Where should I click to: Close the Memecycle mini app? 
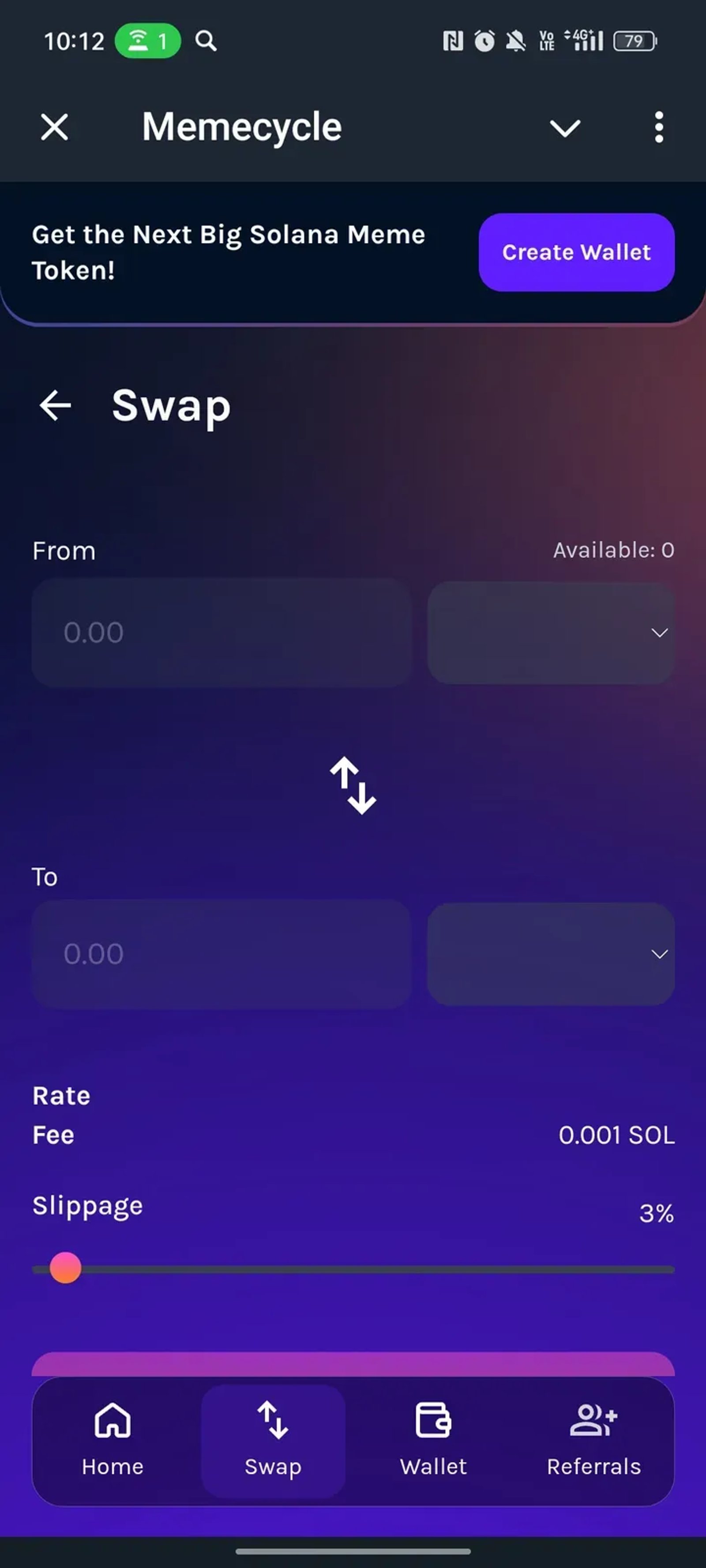pyautogui.click(x=54, y=127)
